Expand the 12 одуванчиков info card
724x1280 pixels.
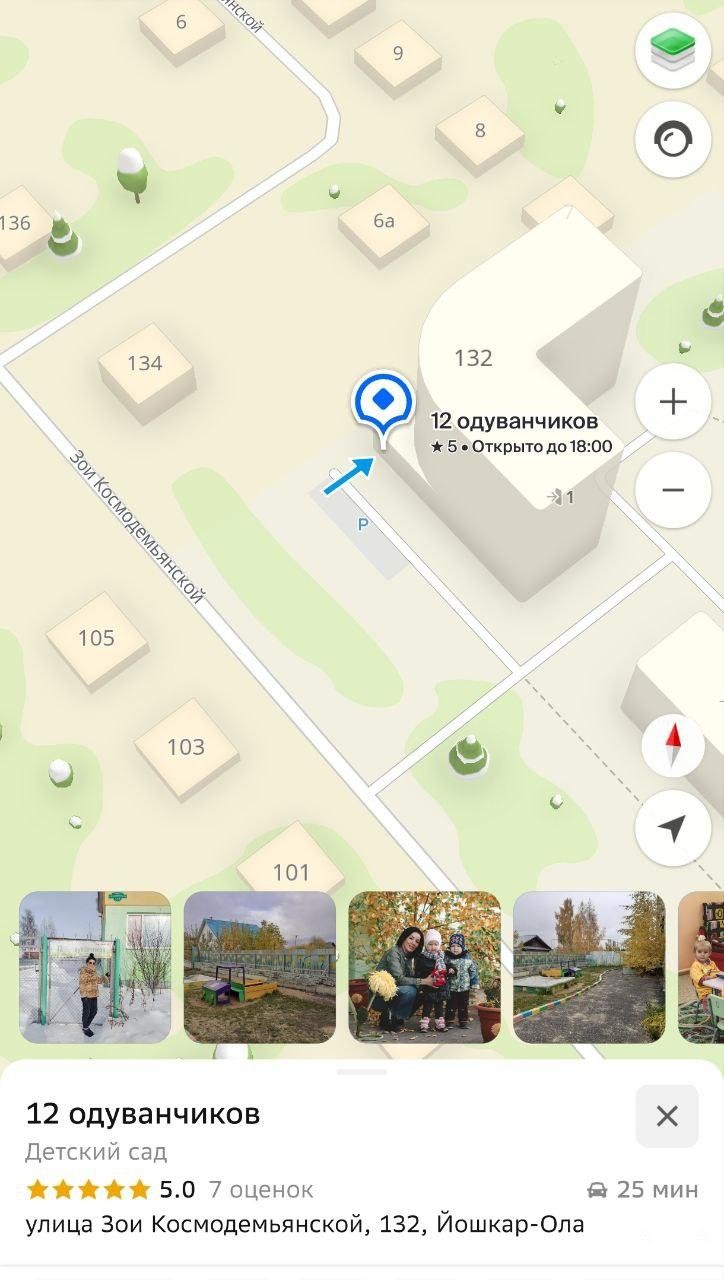pyautogui.click(x=362, y=1072)
